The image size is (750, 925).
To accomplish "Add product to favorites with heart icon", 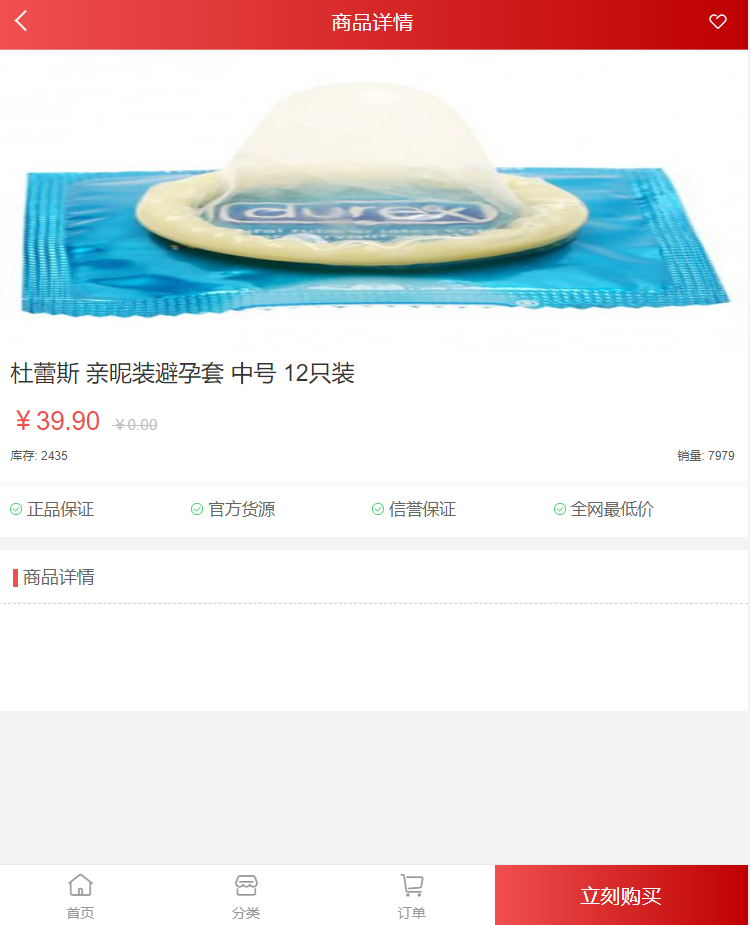I will 717,22.
